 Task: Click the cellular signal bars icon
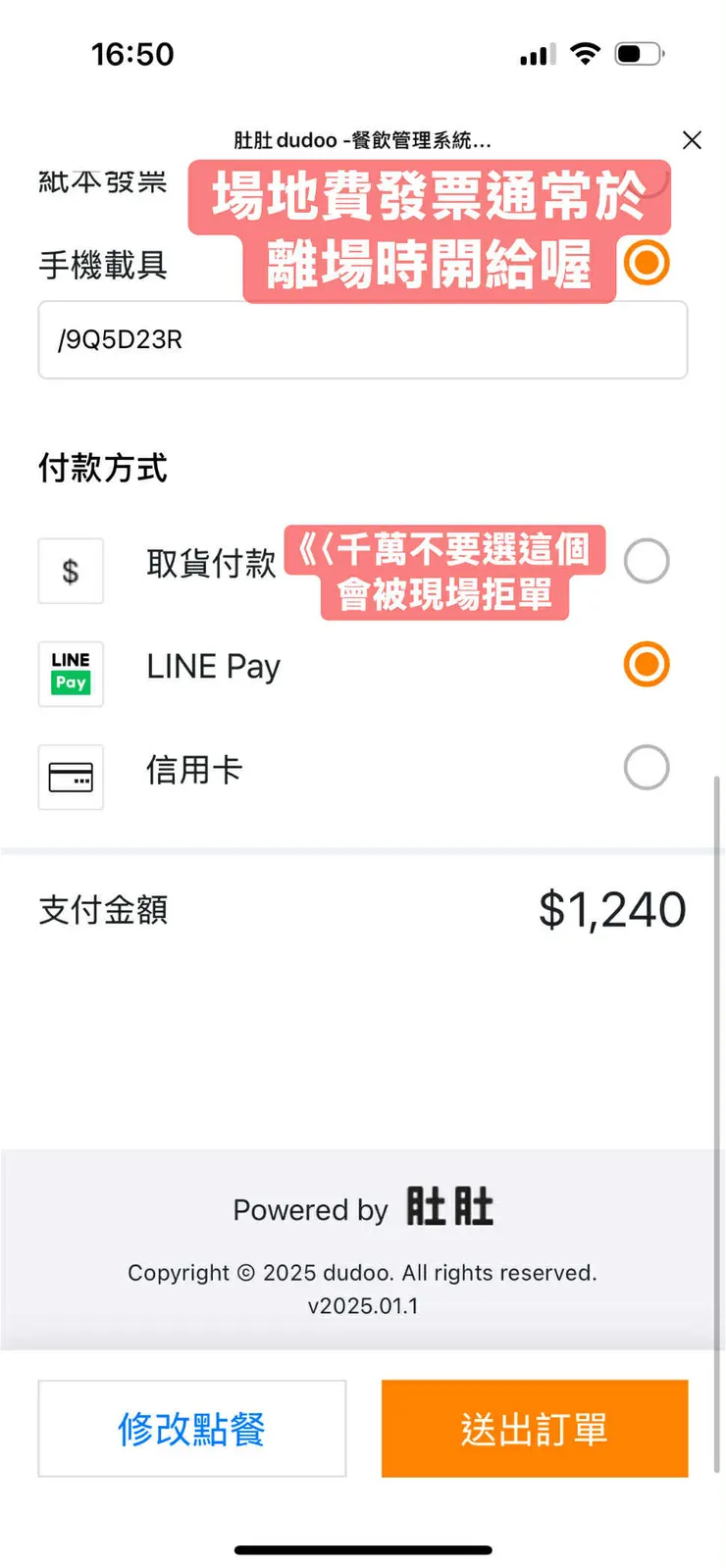pos(536,54)
